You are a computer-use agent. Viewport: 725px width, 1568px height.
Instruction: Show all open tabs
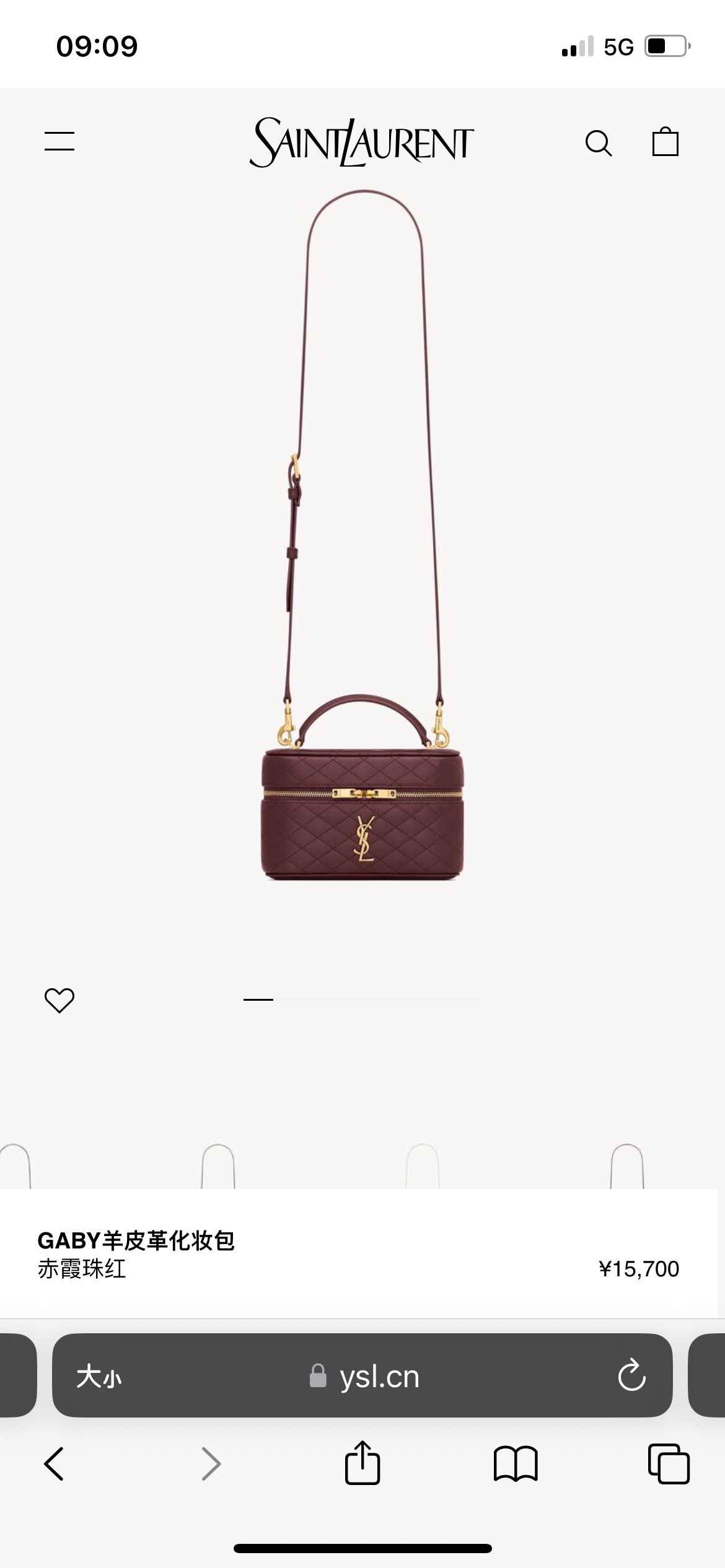pos(668,1464)
